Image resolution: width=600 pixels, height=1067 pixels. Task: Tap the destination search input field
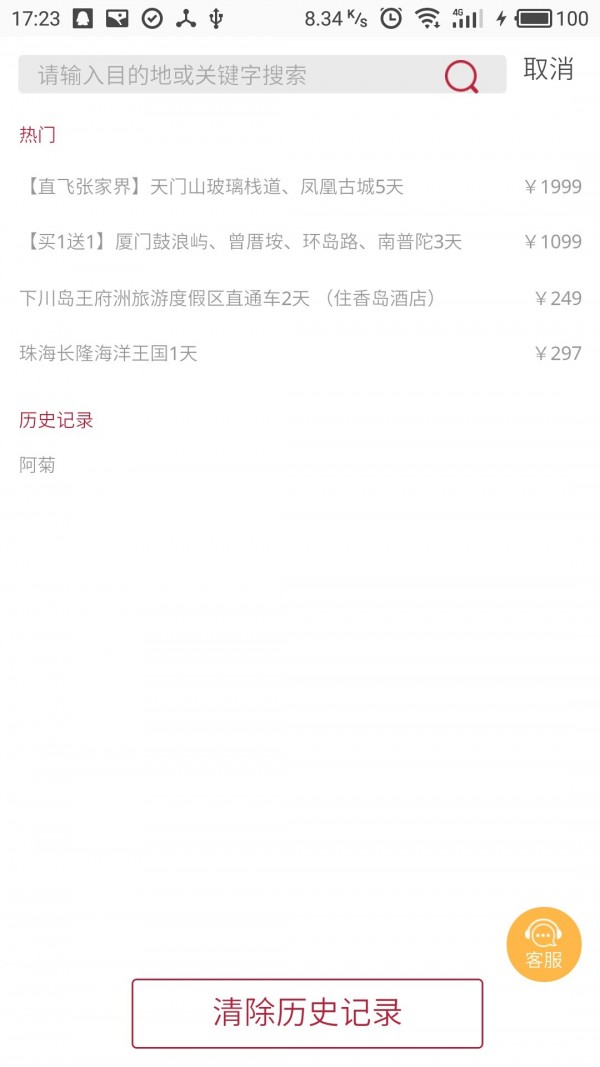[230, 75]
